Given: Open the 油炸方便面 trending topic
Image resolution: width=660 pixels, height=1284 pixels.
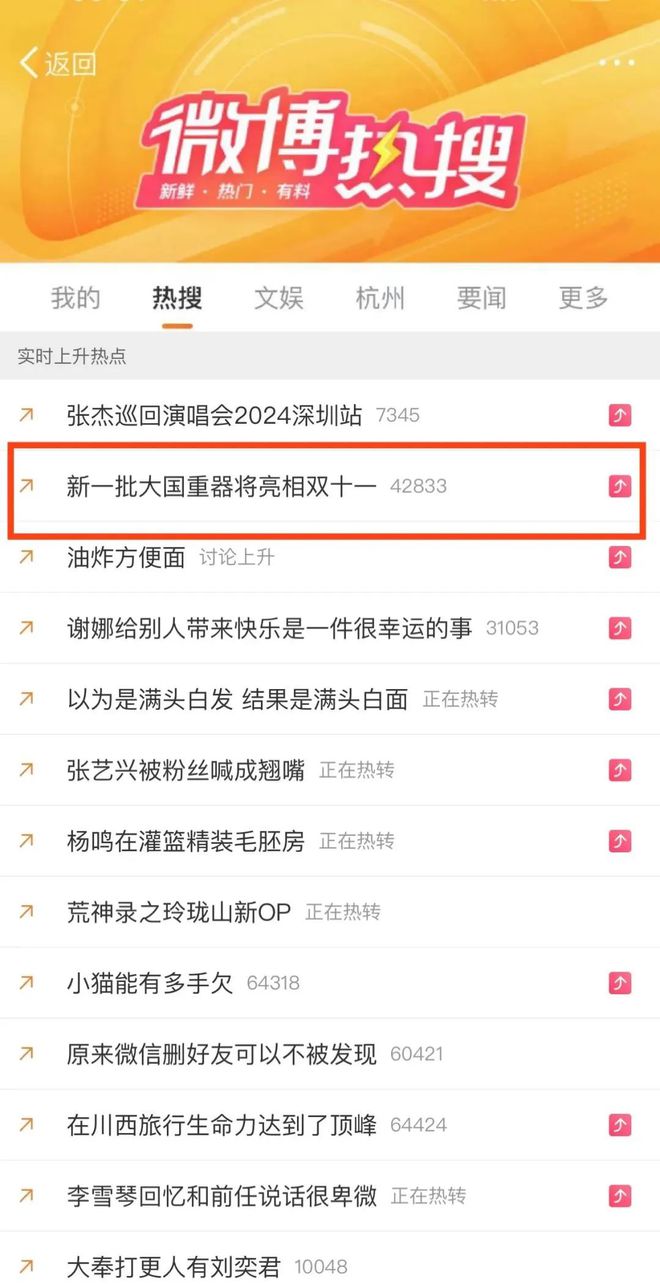Looking at the screenshot, I should coord(126,557).
